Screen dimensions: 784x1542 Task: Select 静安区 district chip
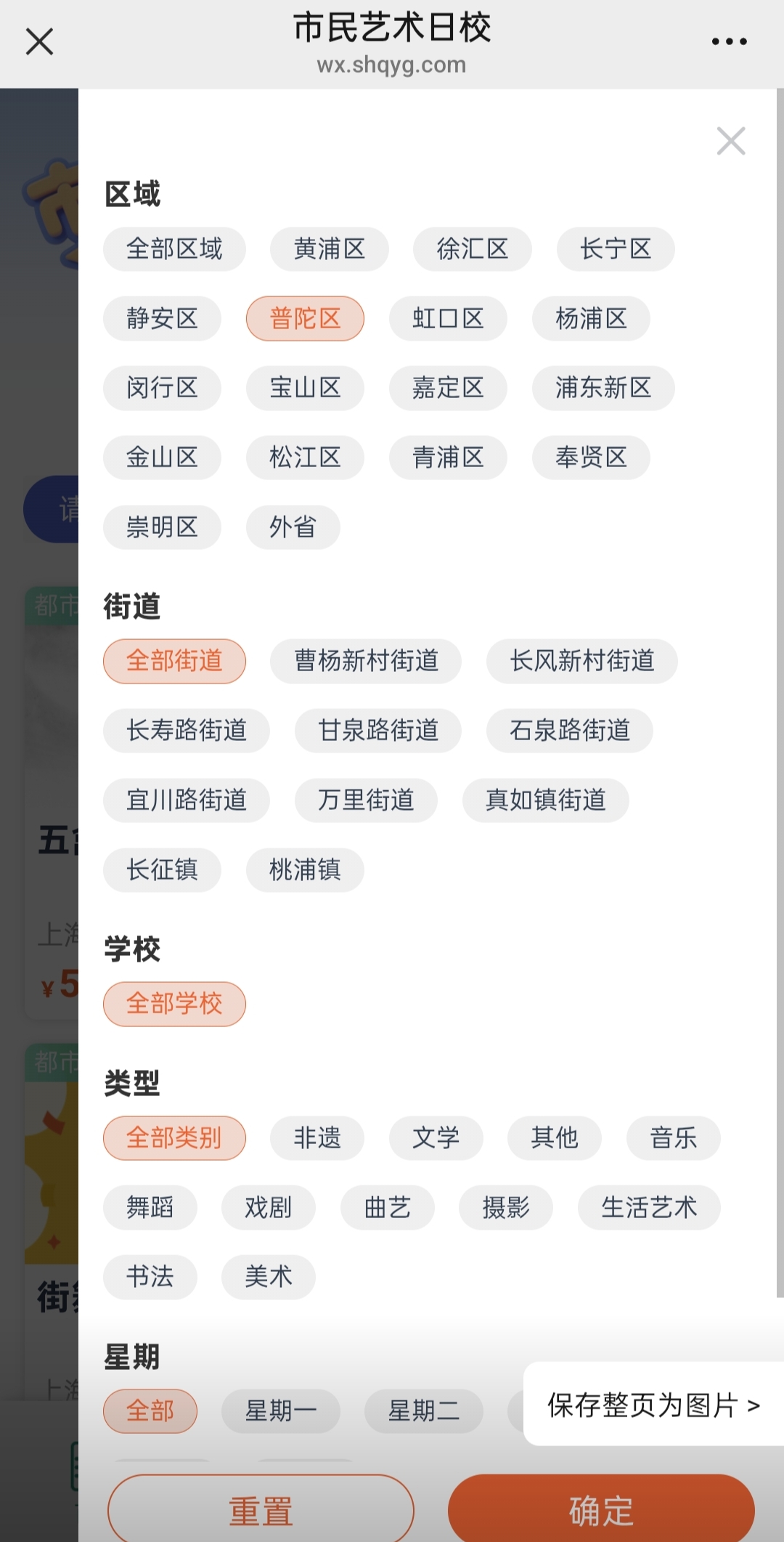pyautogui.click(x=162, y=318)
